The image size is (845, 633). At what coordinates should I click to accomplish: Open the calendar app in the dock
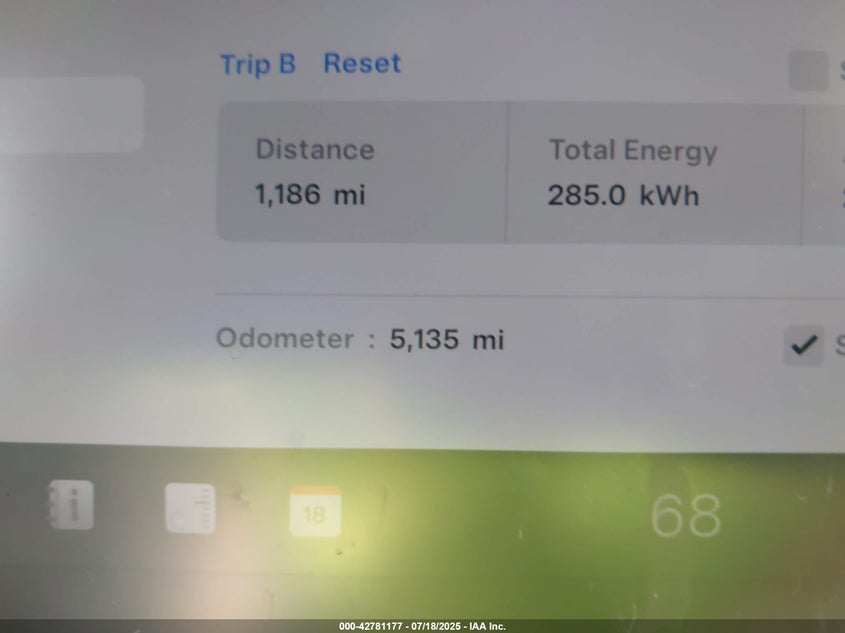315,511
